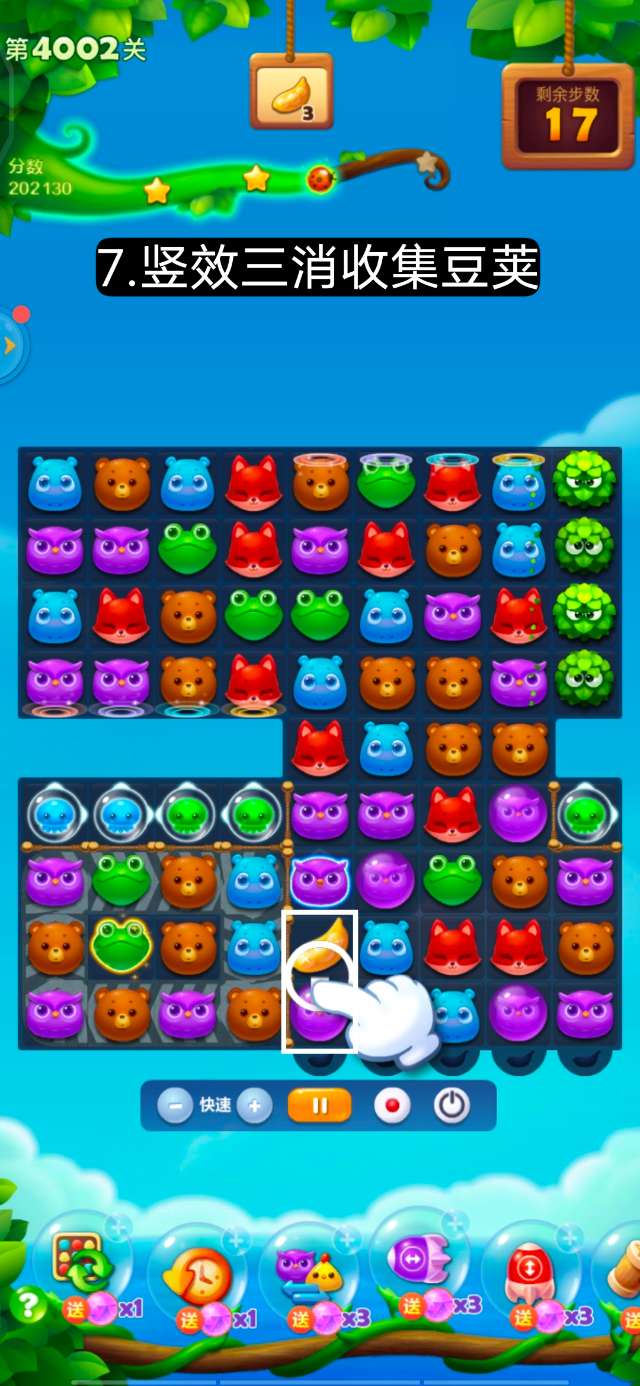Pause with the orange pause button
This screenshot has height=1386, width=640.
(320, 1106)
